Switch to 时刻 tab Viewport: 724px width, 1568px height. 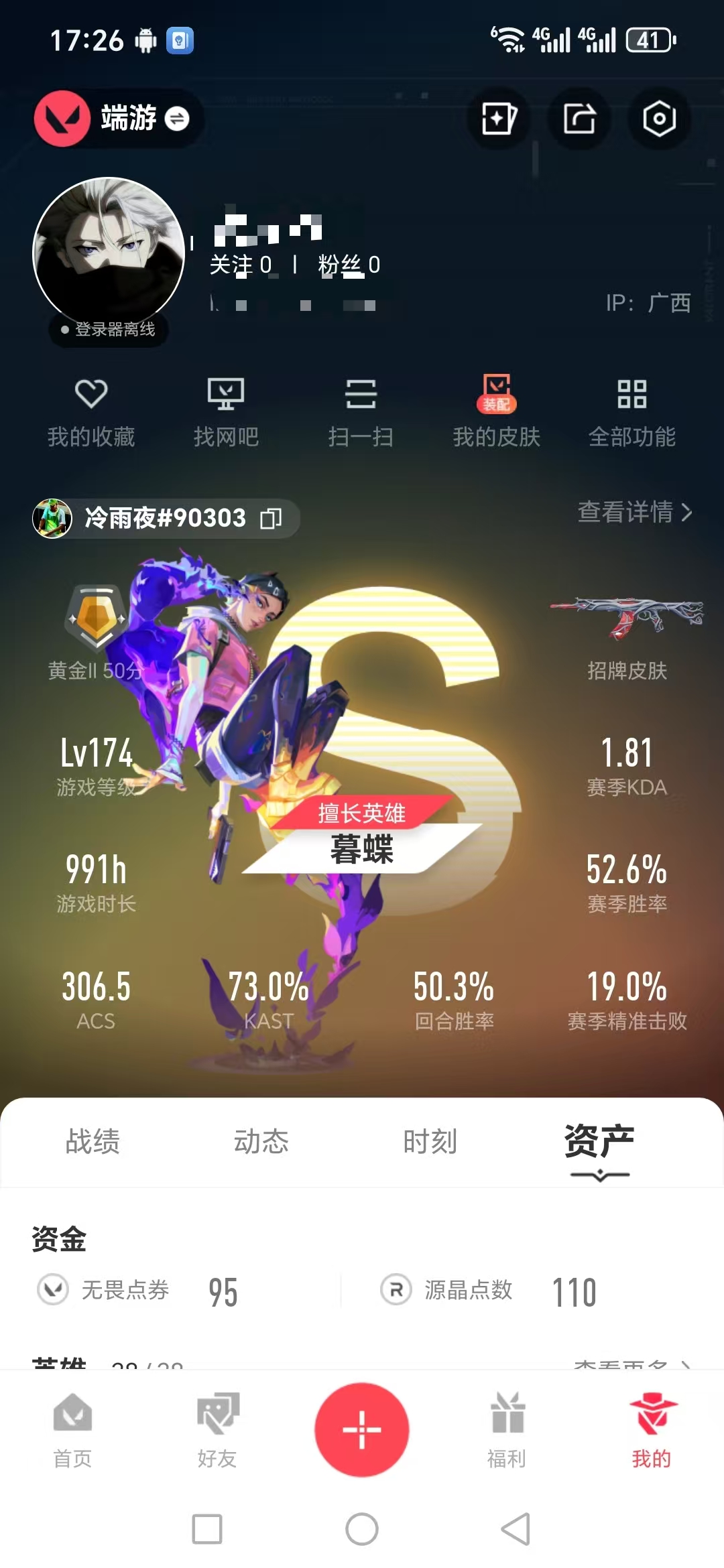coord(430,1141)
